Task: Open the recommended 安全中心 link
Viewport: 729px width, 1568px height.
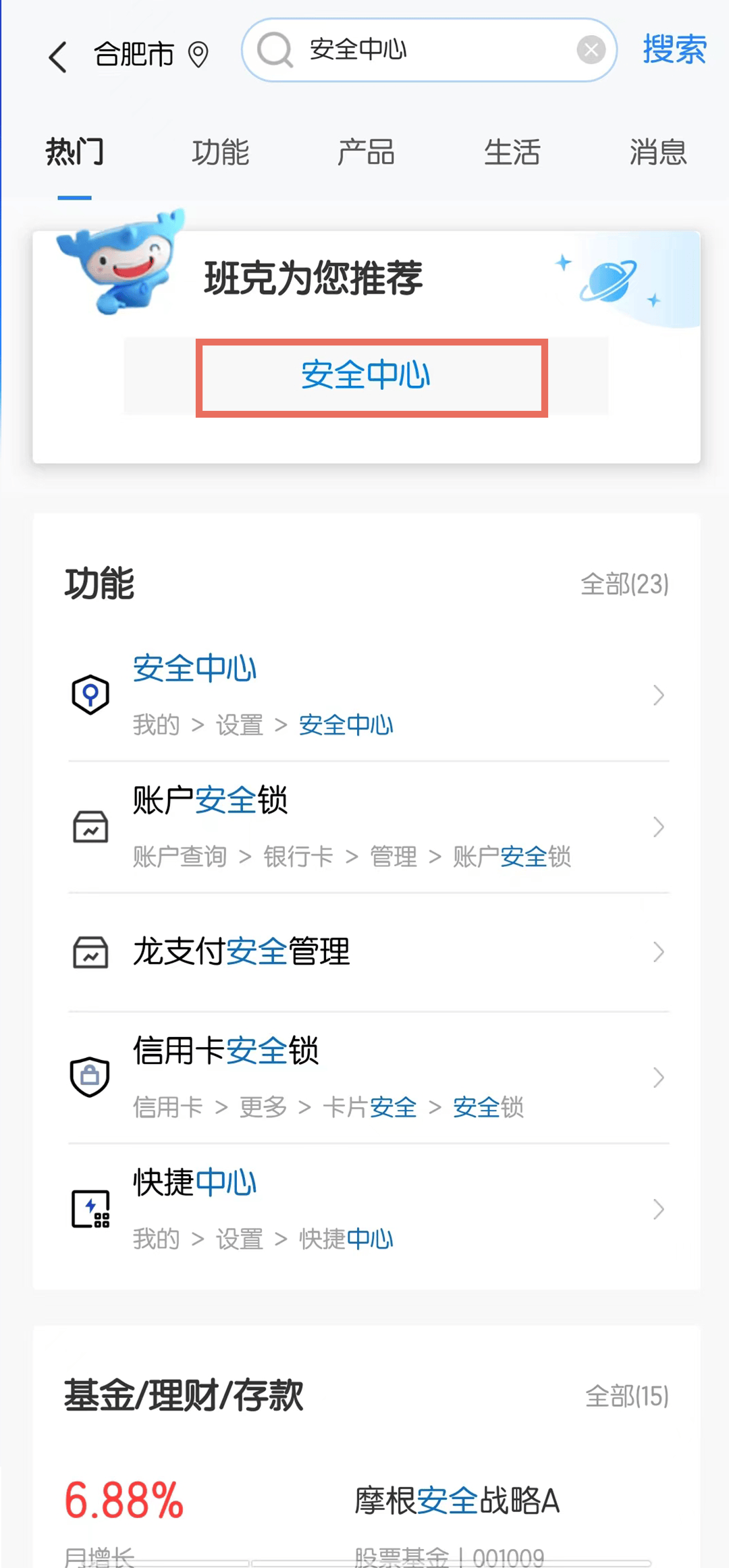Action: pyautogui.click(x=367, y=376)
